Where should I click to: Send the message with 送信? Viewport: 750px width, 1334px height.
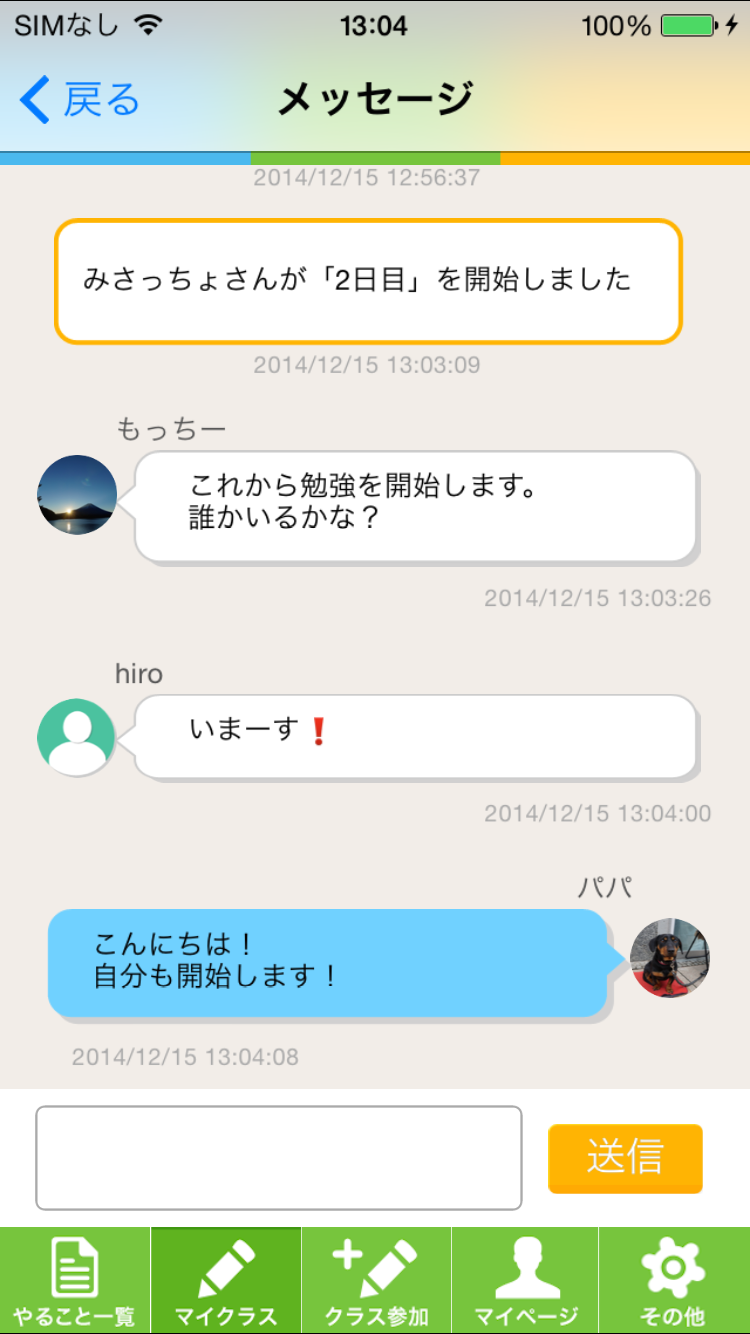[625, 1158]
